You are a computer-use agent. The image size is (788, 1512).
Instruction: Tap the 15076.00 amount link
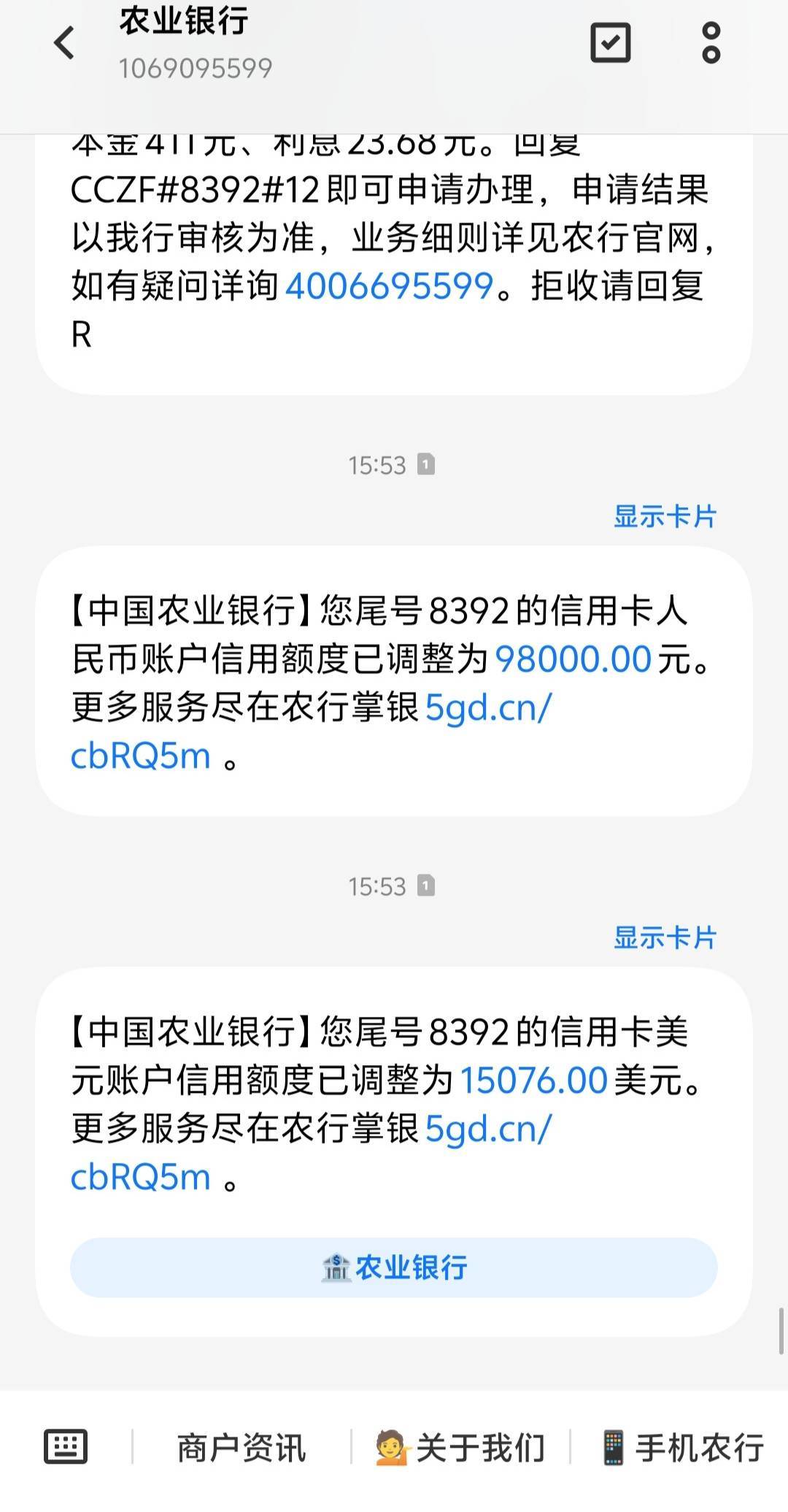(534, 1080)
